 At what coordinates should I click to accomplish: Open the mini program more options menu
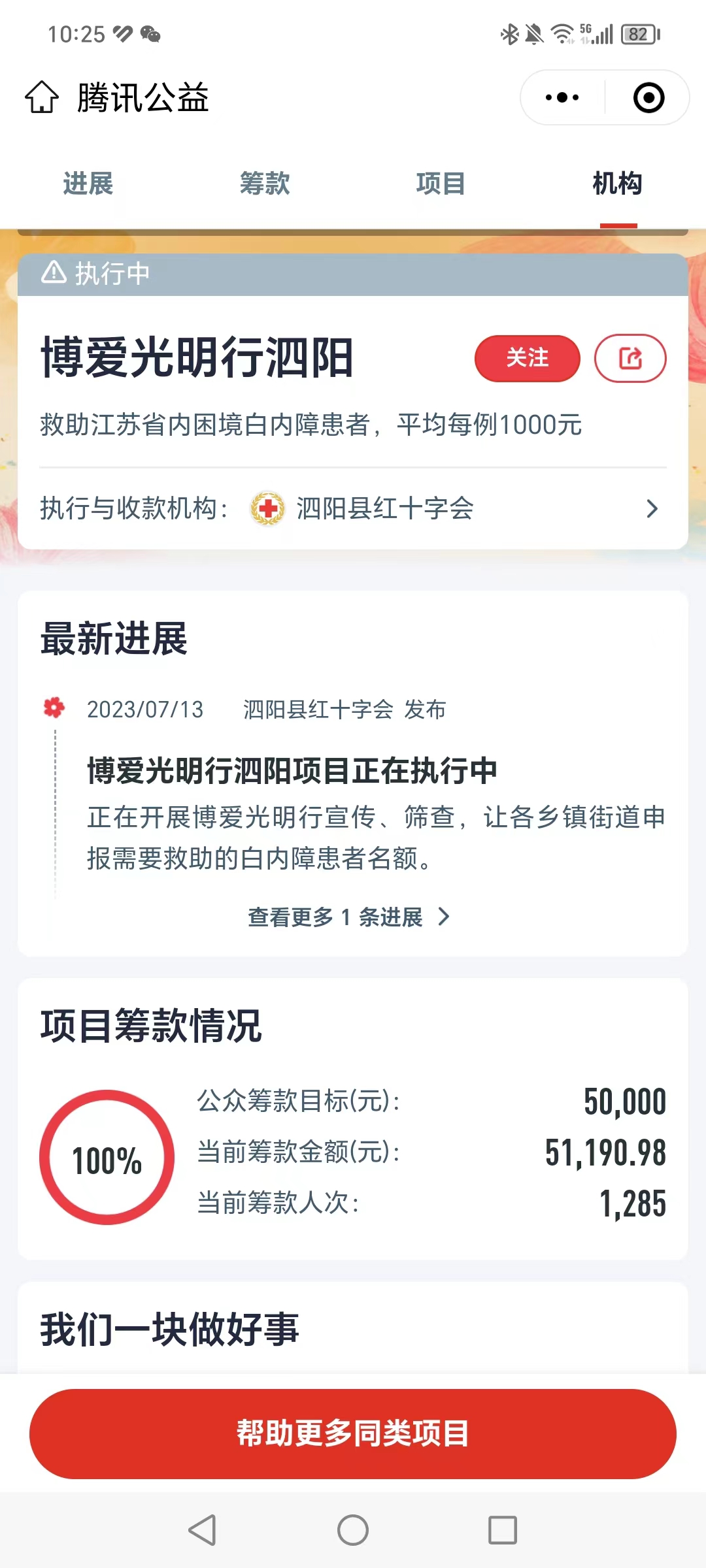pos(562,98)
